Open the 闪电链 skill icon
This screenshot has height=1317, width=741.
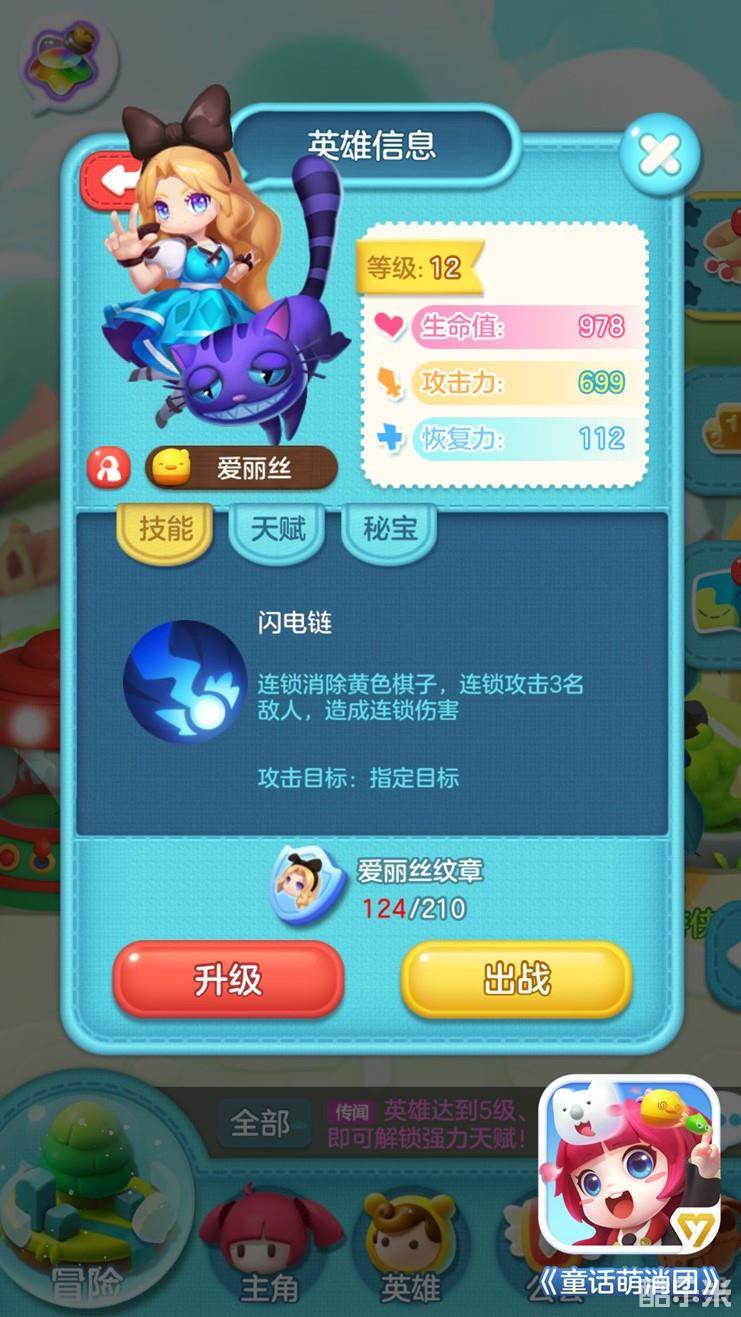(x=185, y=681)
